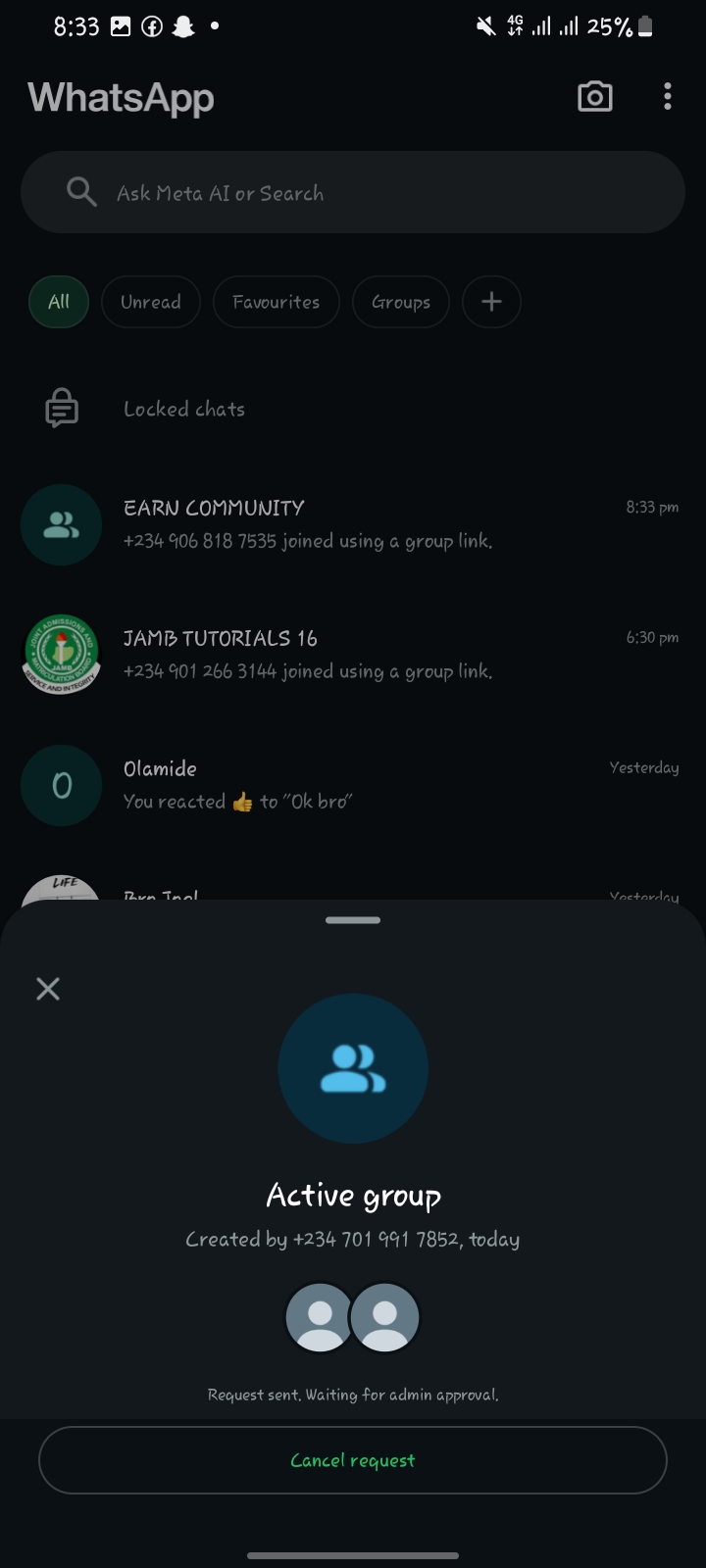Open the JAMB TUTORIALS 16 chat

coord(353,655)
